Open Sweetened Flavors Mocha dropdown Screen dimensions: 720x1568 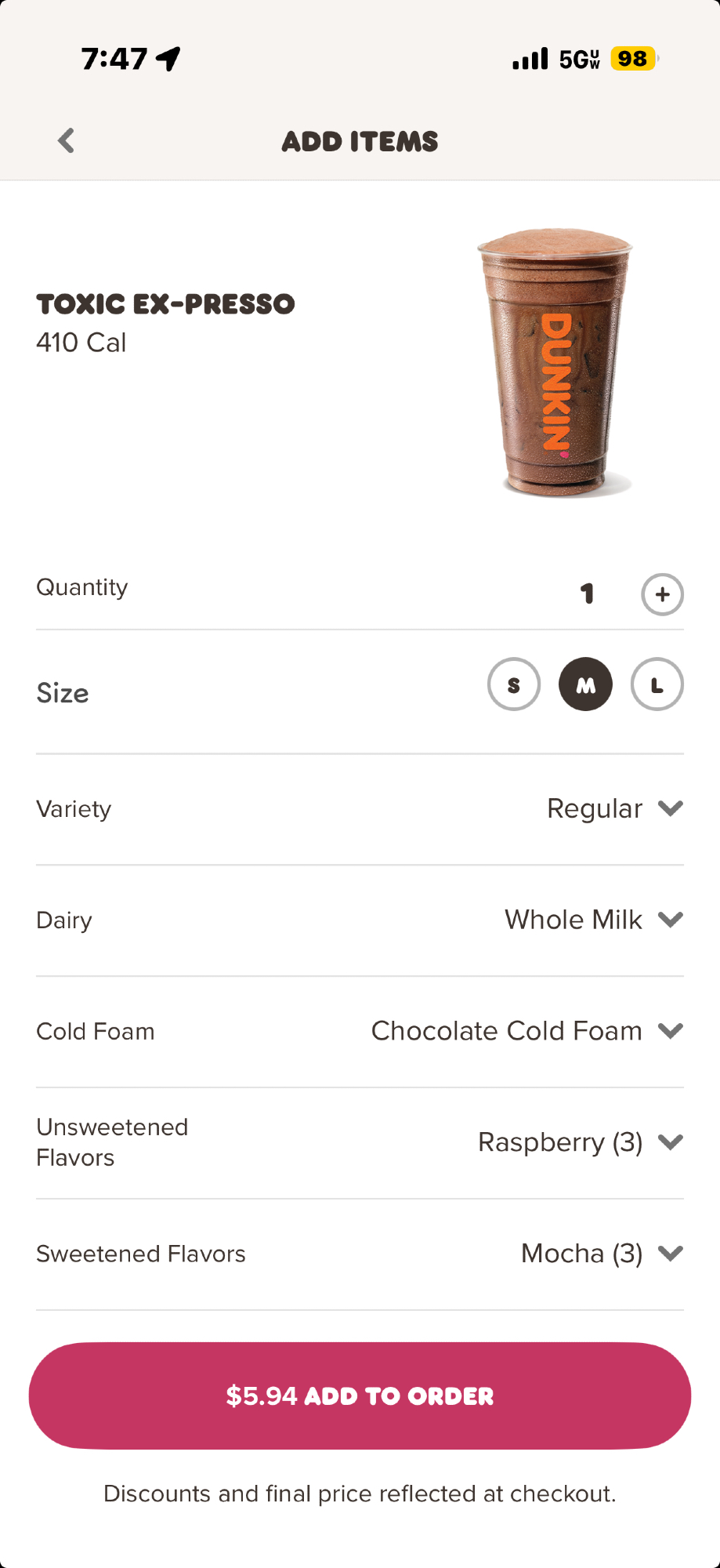(x=601, y=1254)
